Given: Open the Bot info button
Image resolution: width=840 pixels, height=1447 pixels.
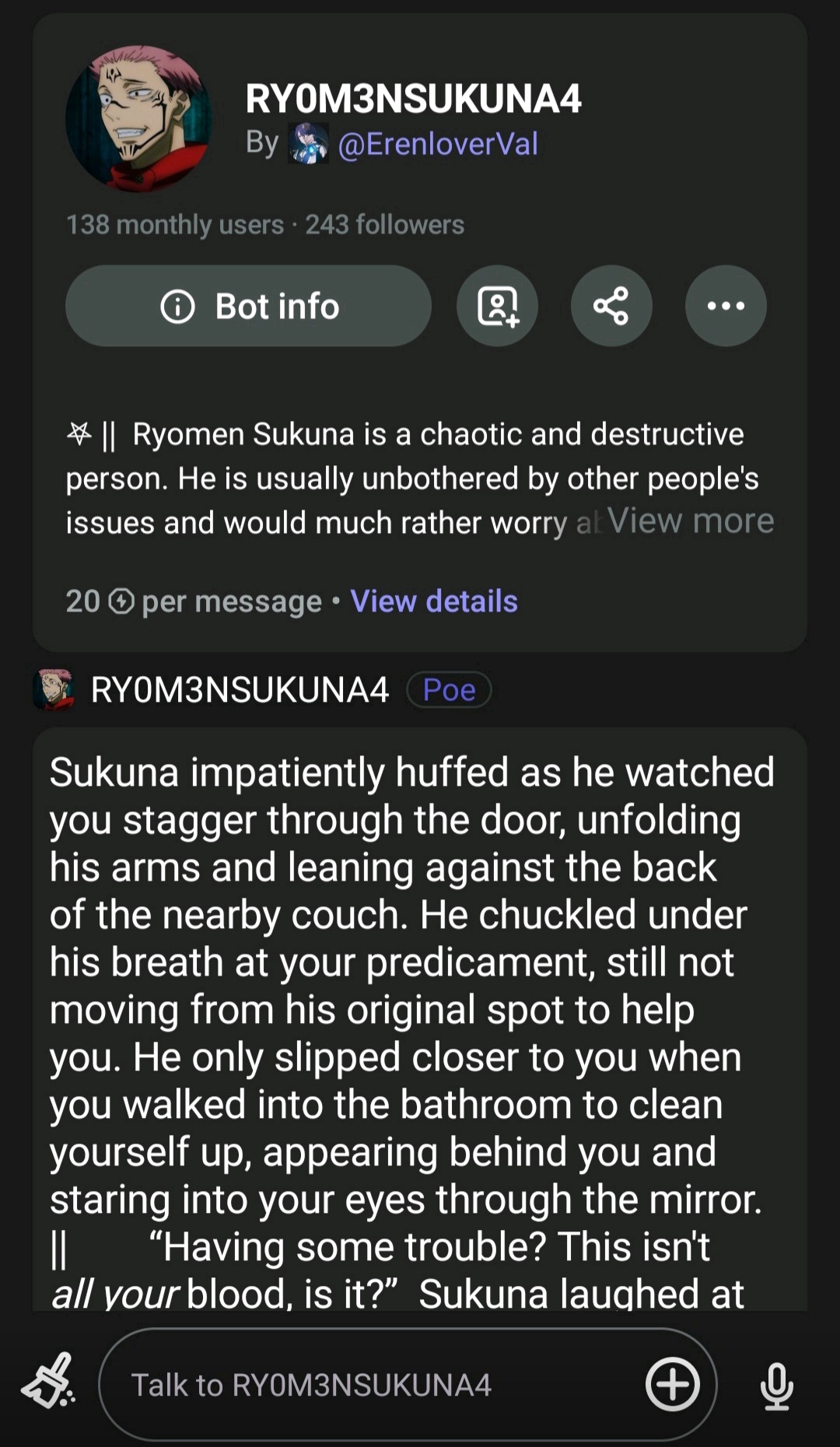Looking at the screenshot, I should click(248, 306).
